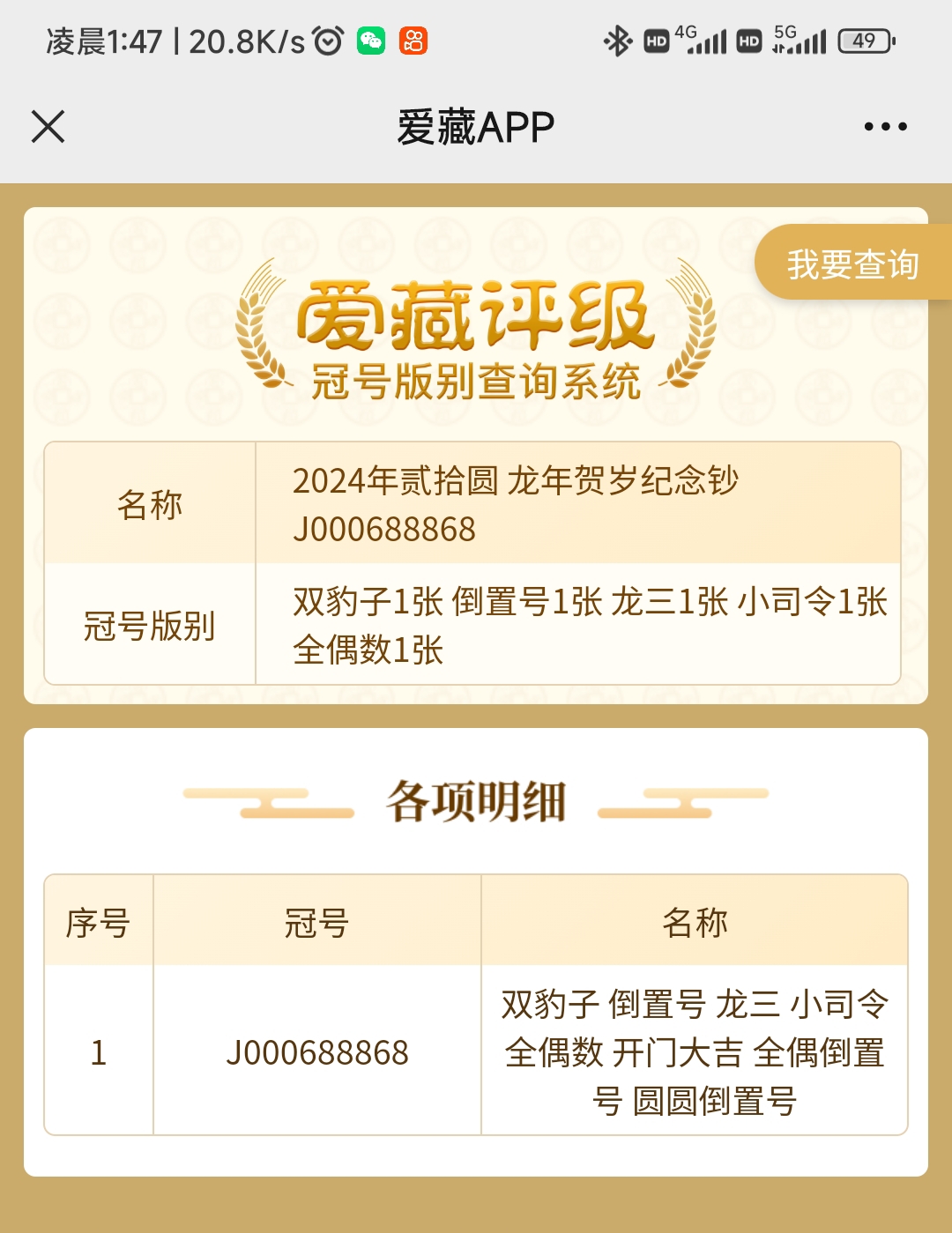952x1233 pixels.
Task: Open the three-dot overflow menu
Action: click(x=885, y=127)
